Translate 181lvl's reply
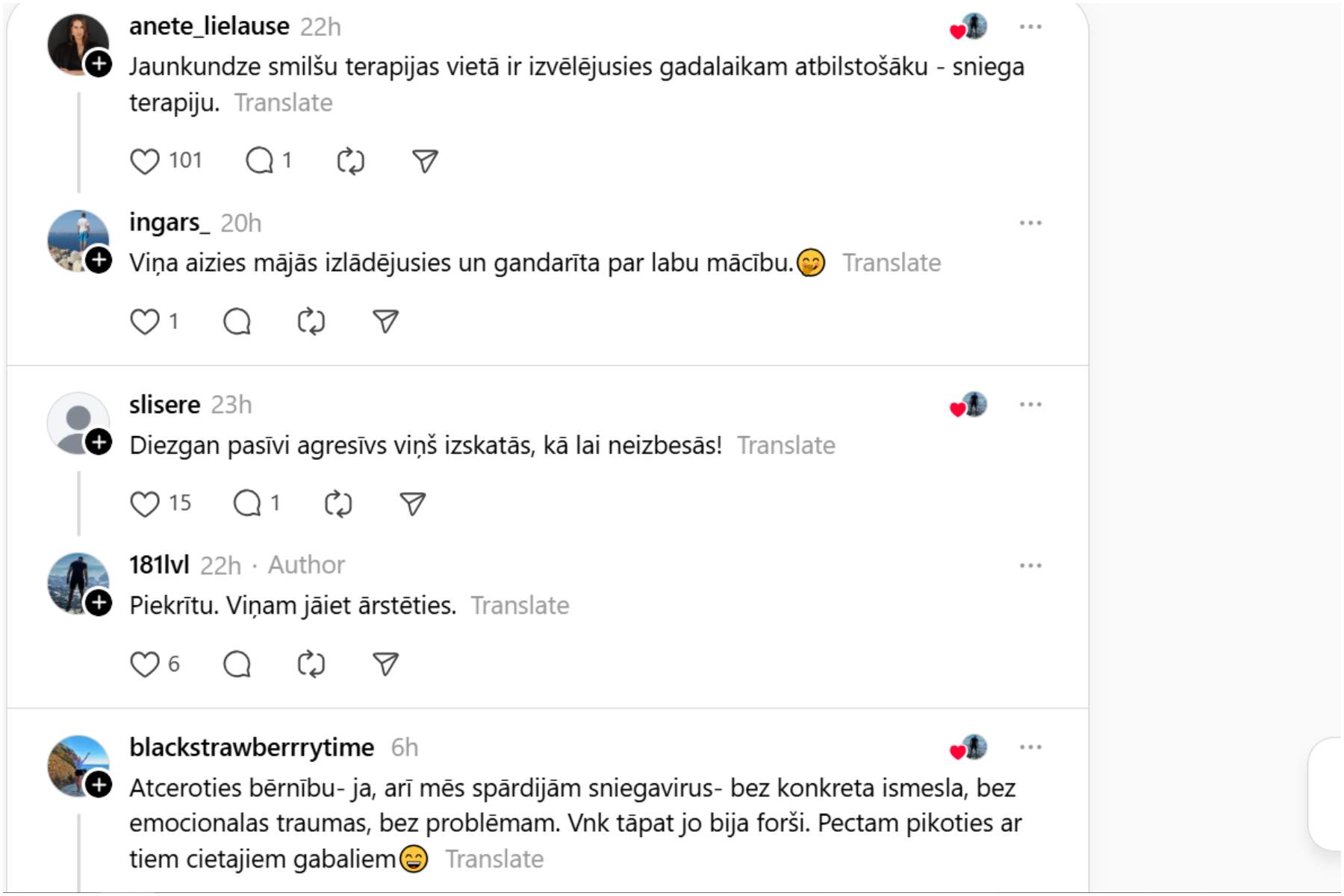The image size is (1344, 896). coord(520,606)
